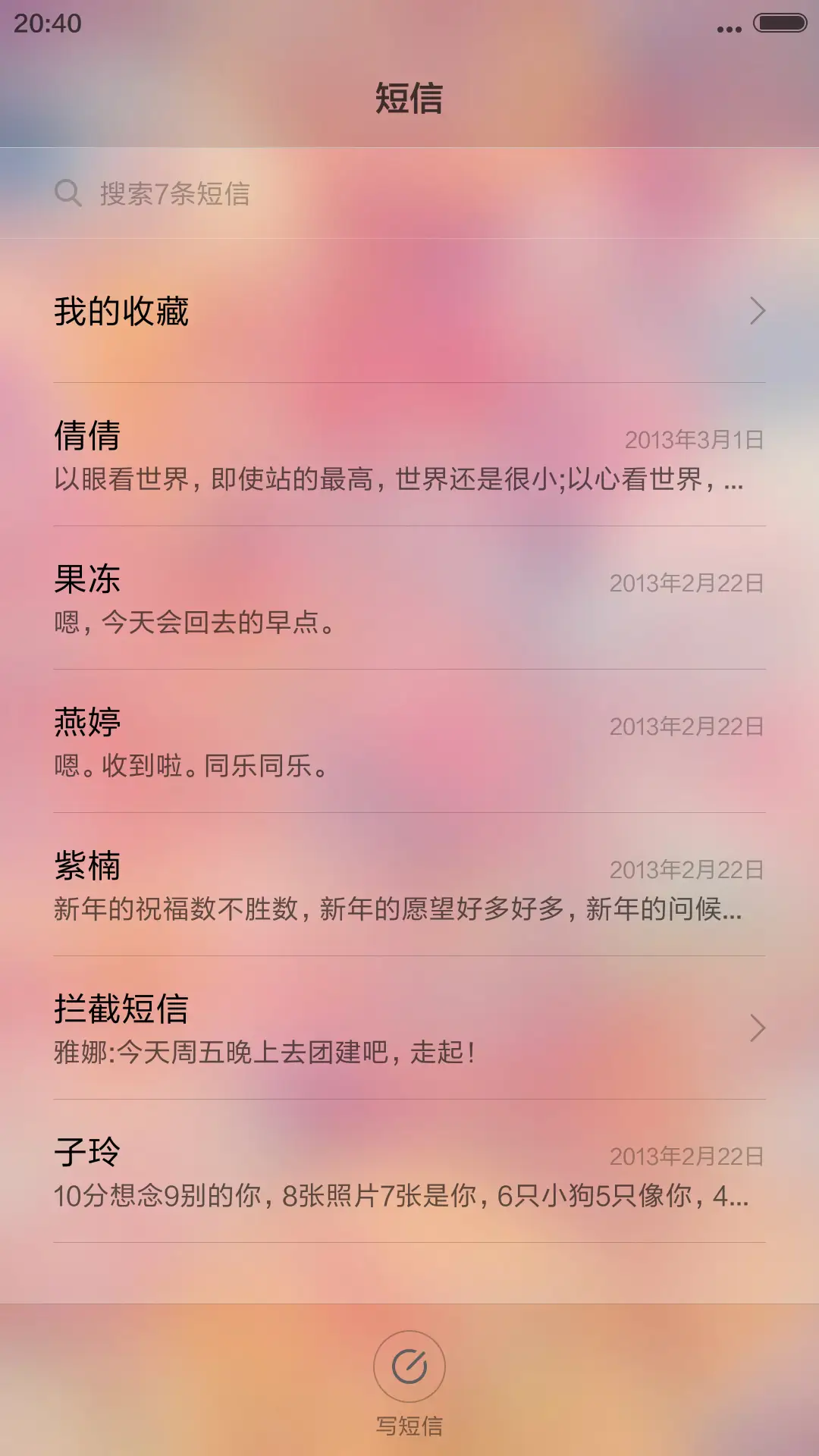Click the chevron beside 我的收藏
Screen dimensions: 819x1456
pos(758,312)
